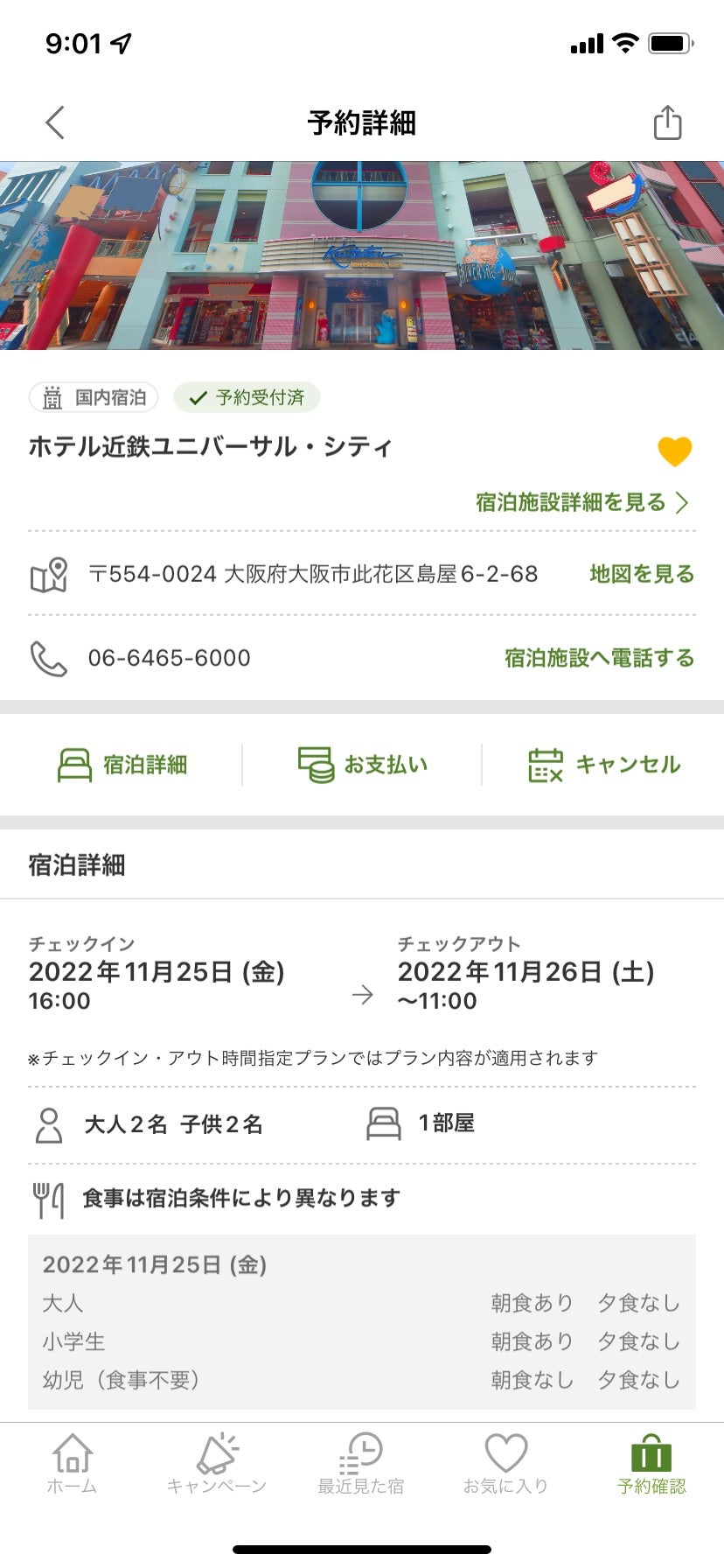Select the 予約確認 tab
This screenshot has width=724, height=1568.
[651, 1465]
